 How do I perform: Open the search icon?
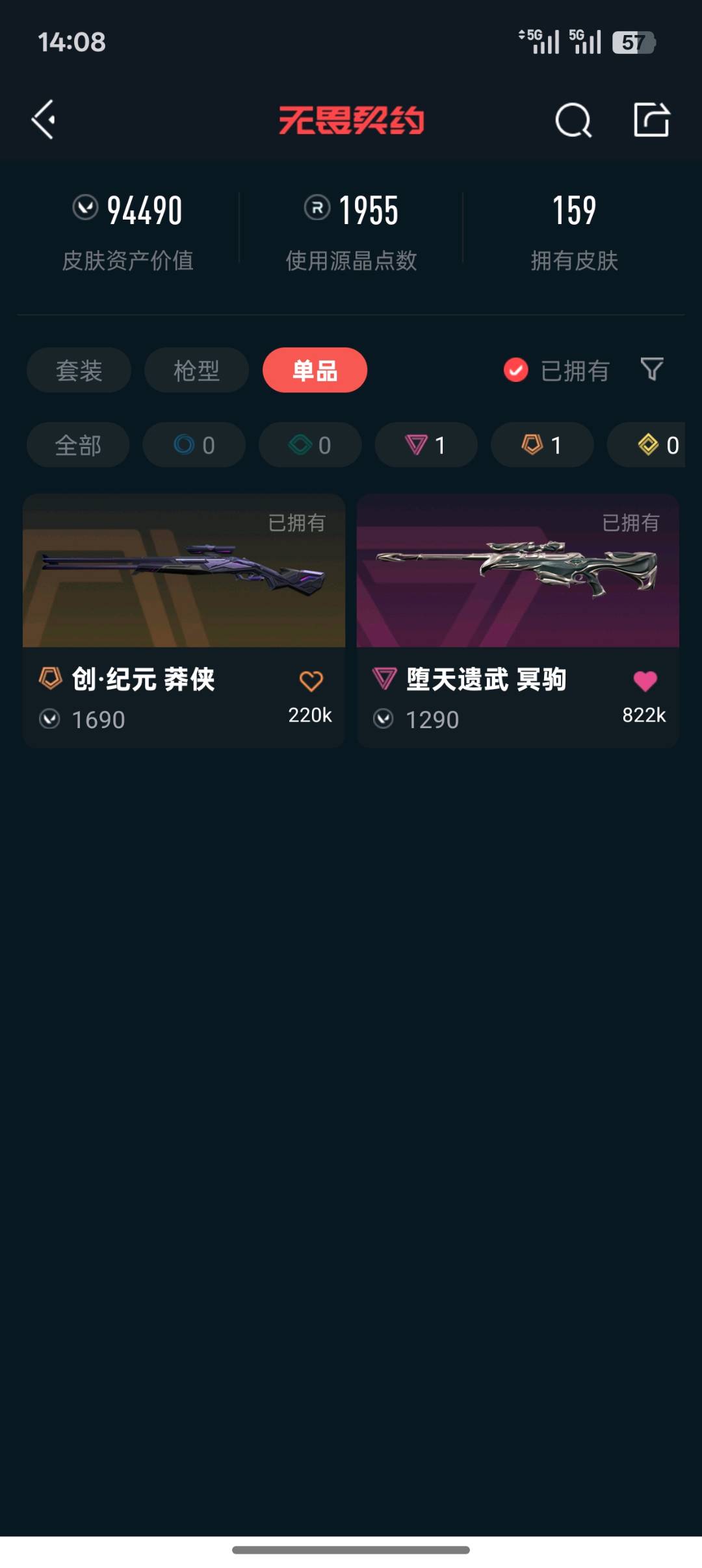click(x=573, y=120)
